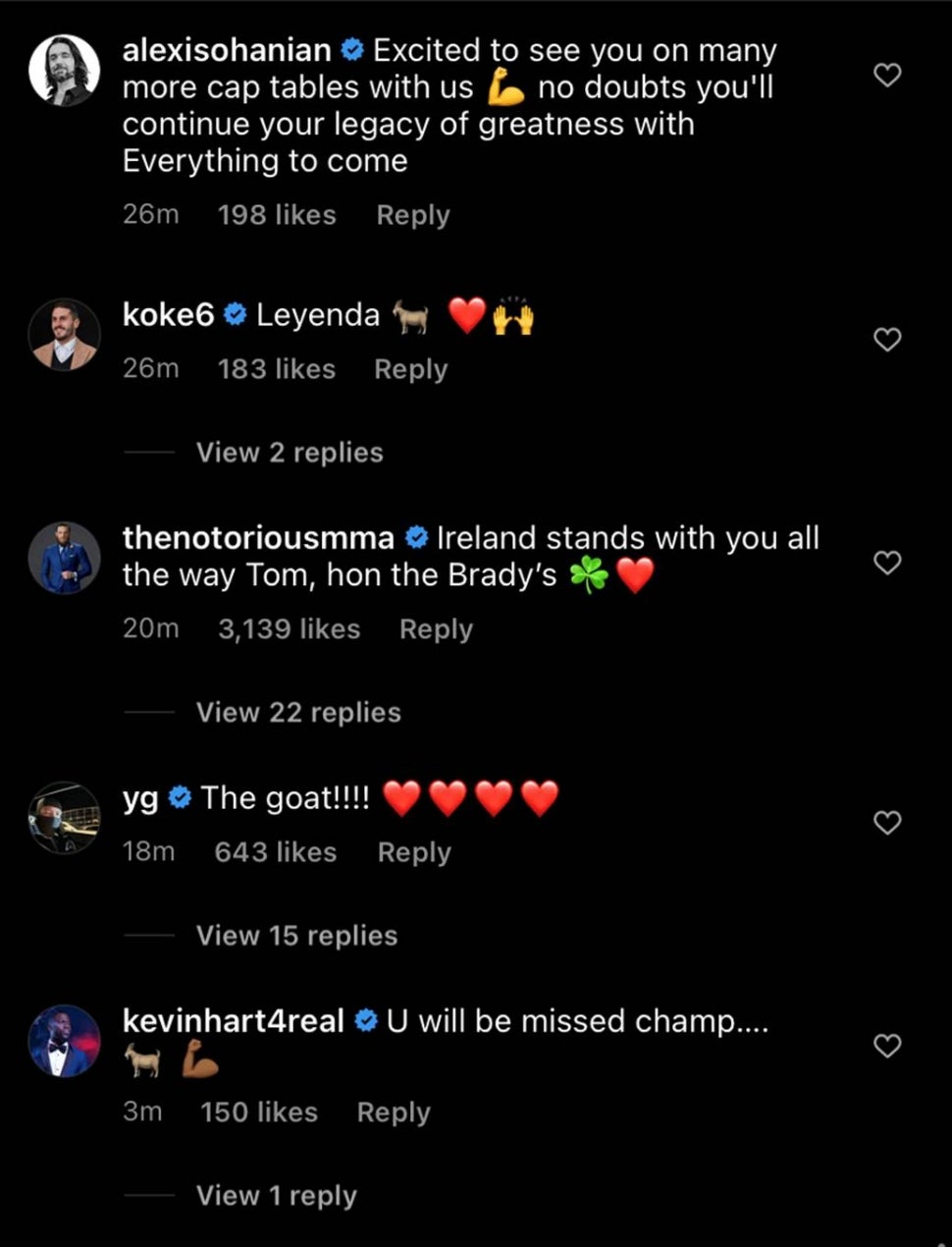The width and height of the screenshot is (952, 1247).
Task: Reply to thenotoriousmma's comment
Action: tap(436, 629)
